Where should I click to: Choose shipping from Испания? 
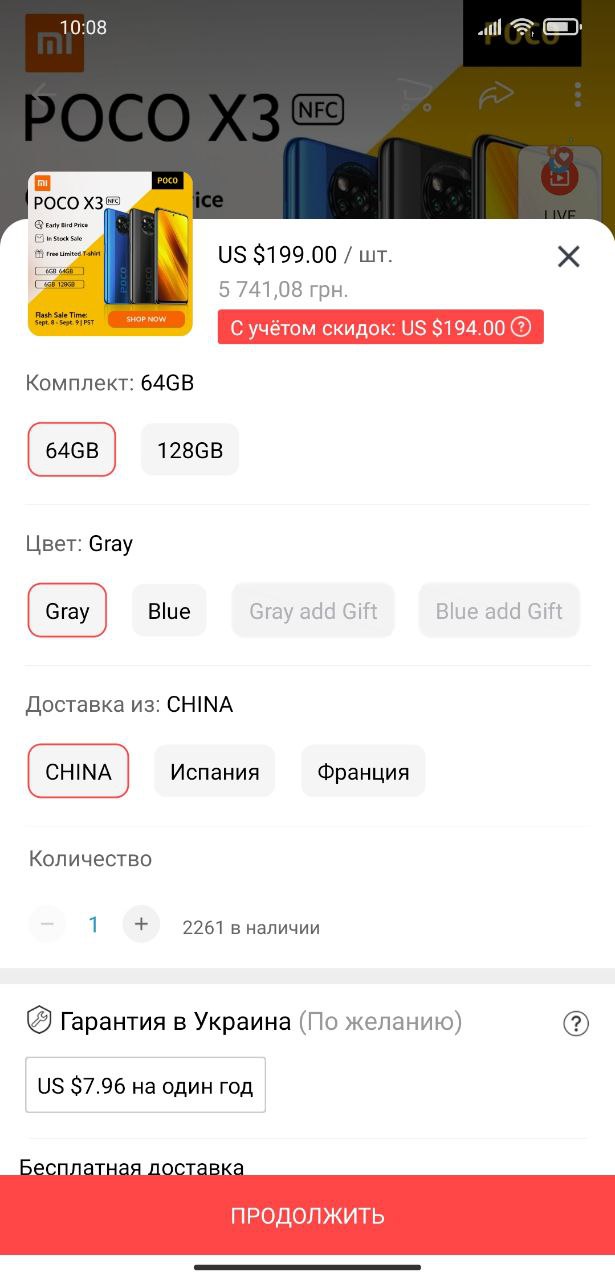(x=214, y=772)
